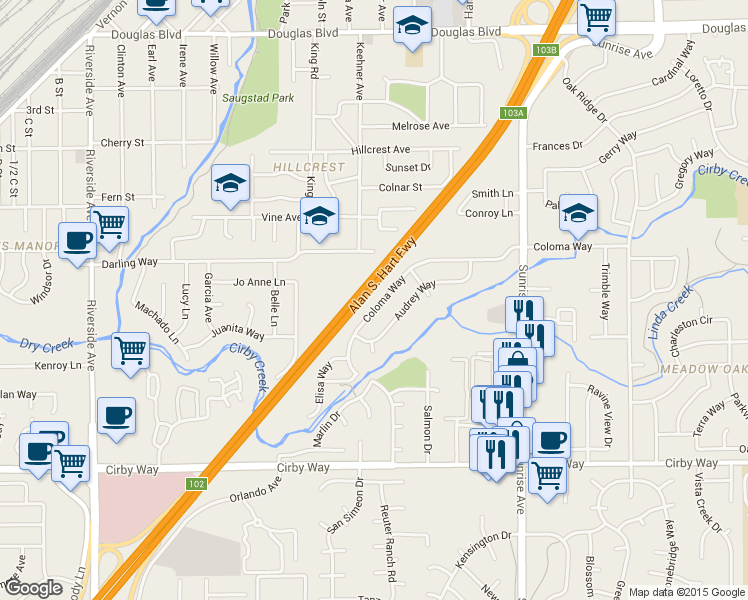The height and width of the screenshot is (600, 748).
Task: Select the school marker near Conroy Ln
Action: tap(578, 212)
